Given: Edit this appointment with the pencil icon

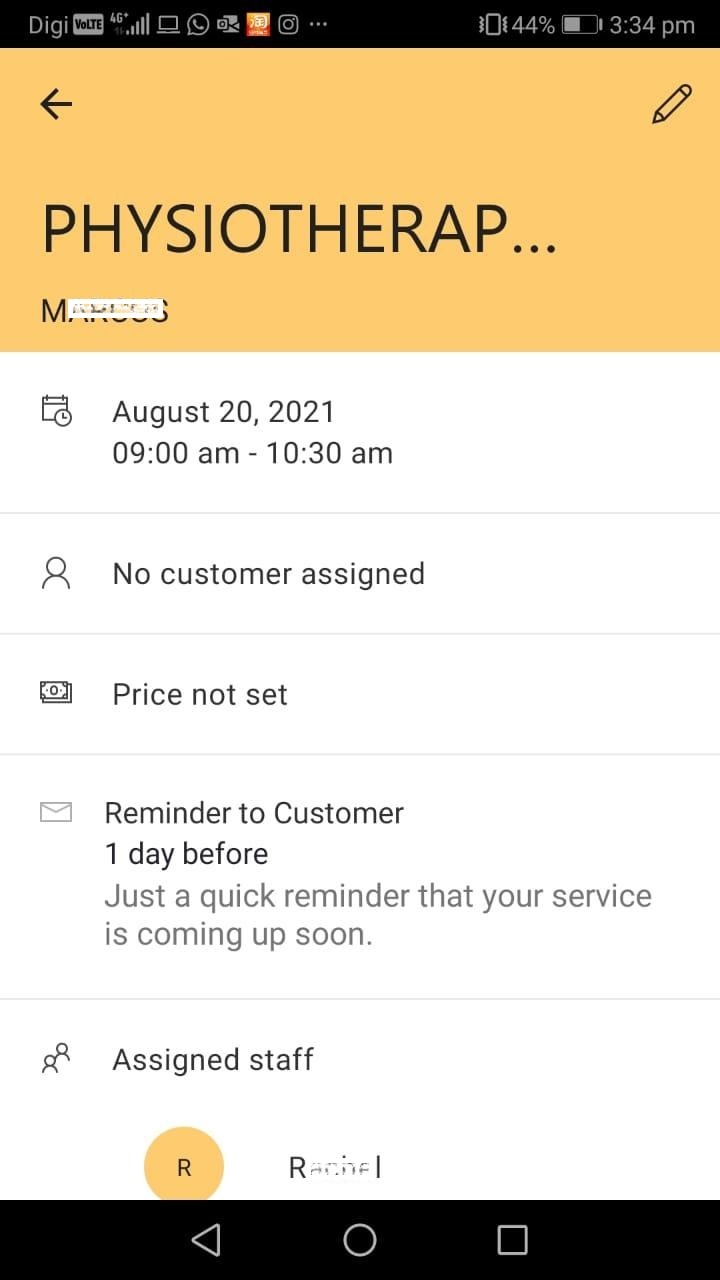Looking at the screenshot, I should pyautogui.click(x=671, y=104).
